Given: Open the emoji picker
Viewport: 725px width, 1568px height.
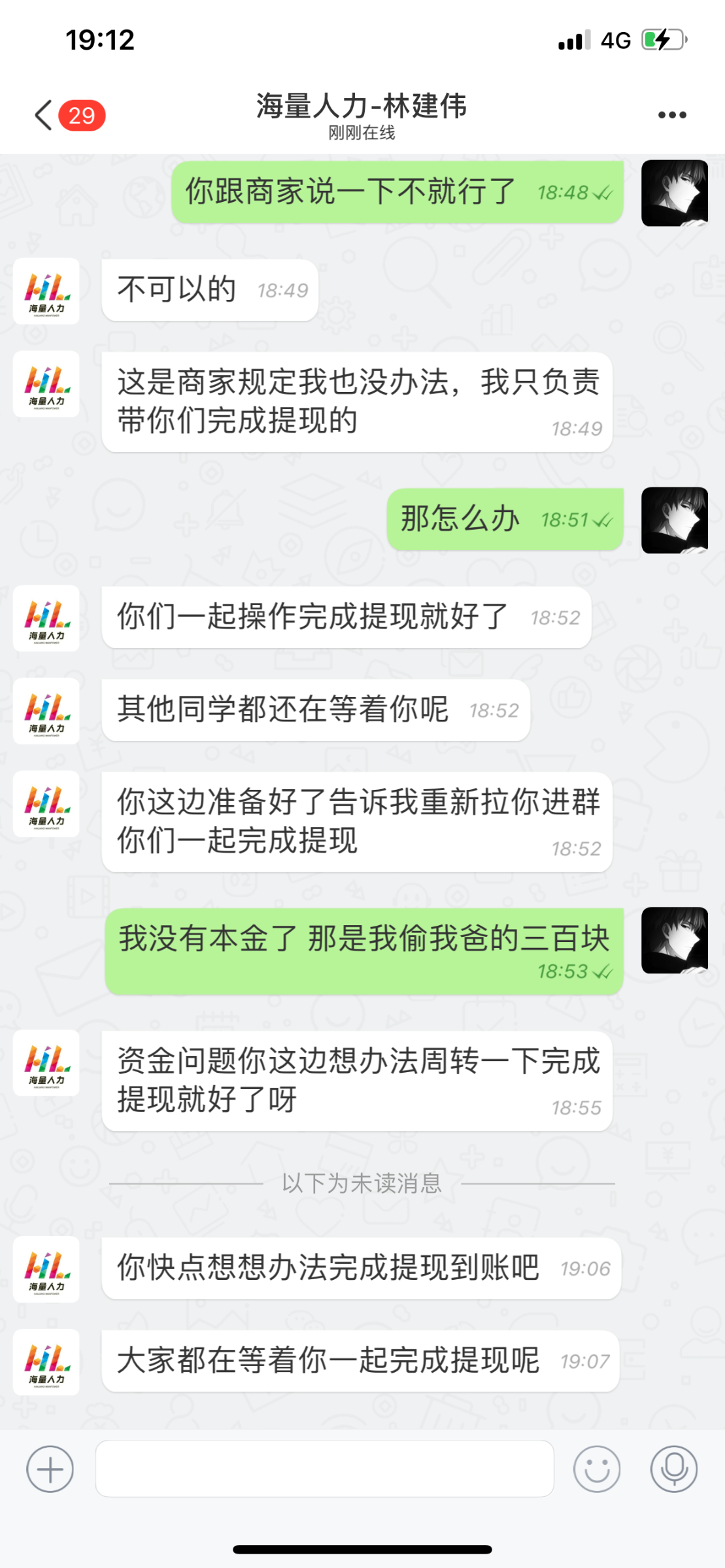Looking at the screenshot, I should pos(596,1469).
